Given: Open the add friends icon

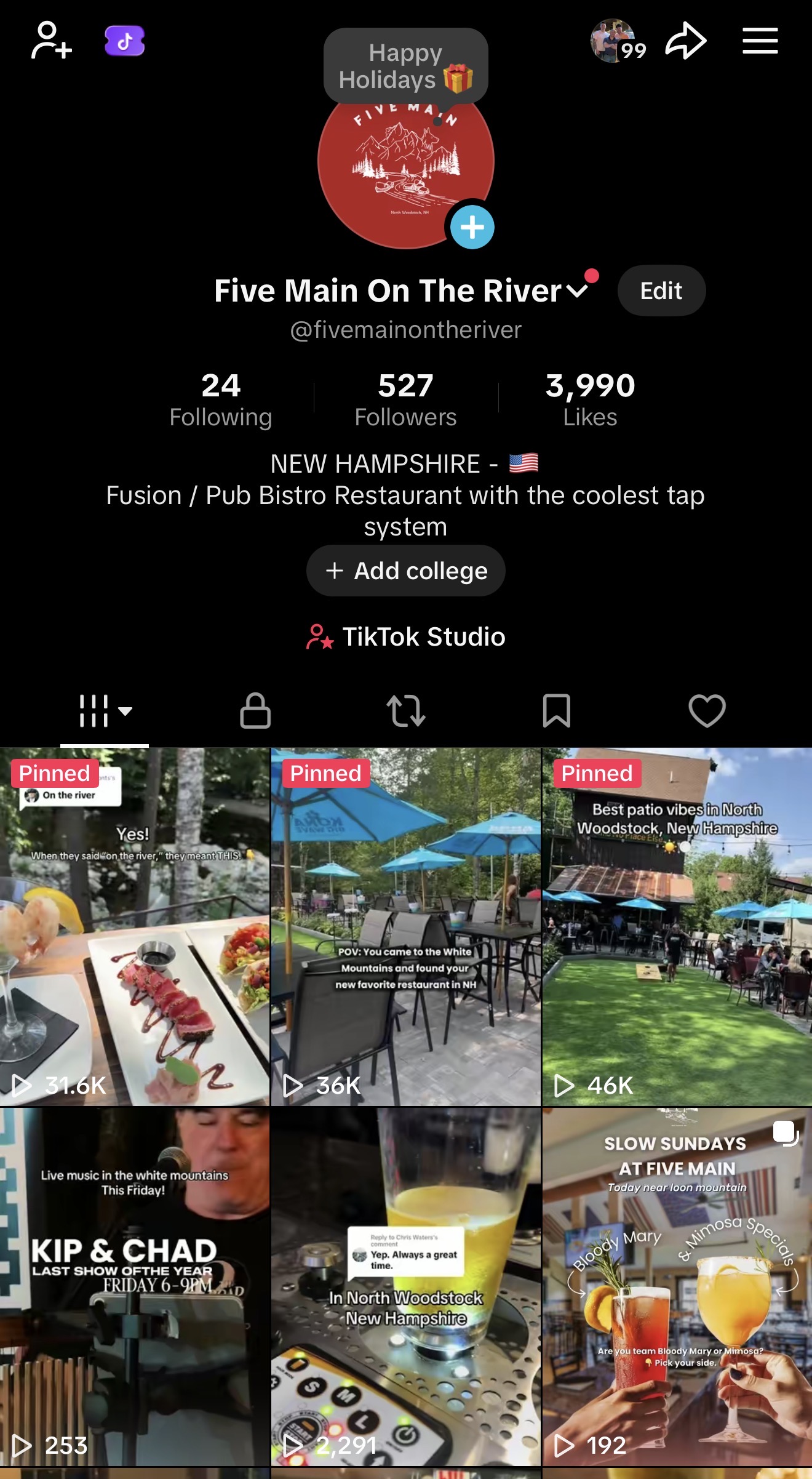Looking at the screenshot, I should coord(52,41).
